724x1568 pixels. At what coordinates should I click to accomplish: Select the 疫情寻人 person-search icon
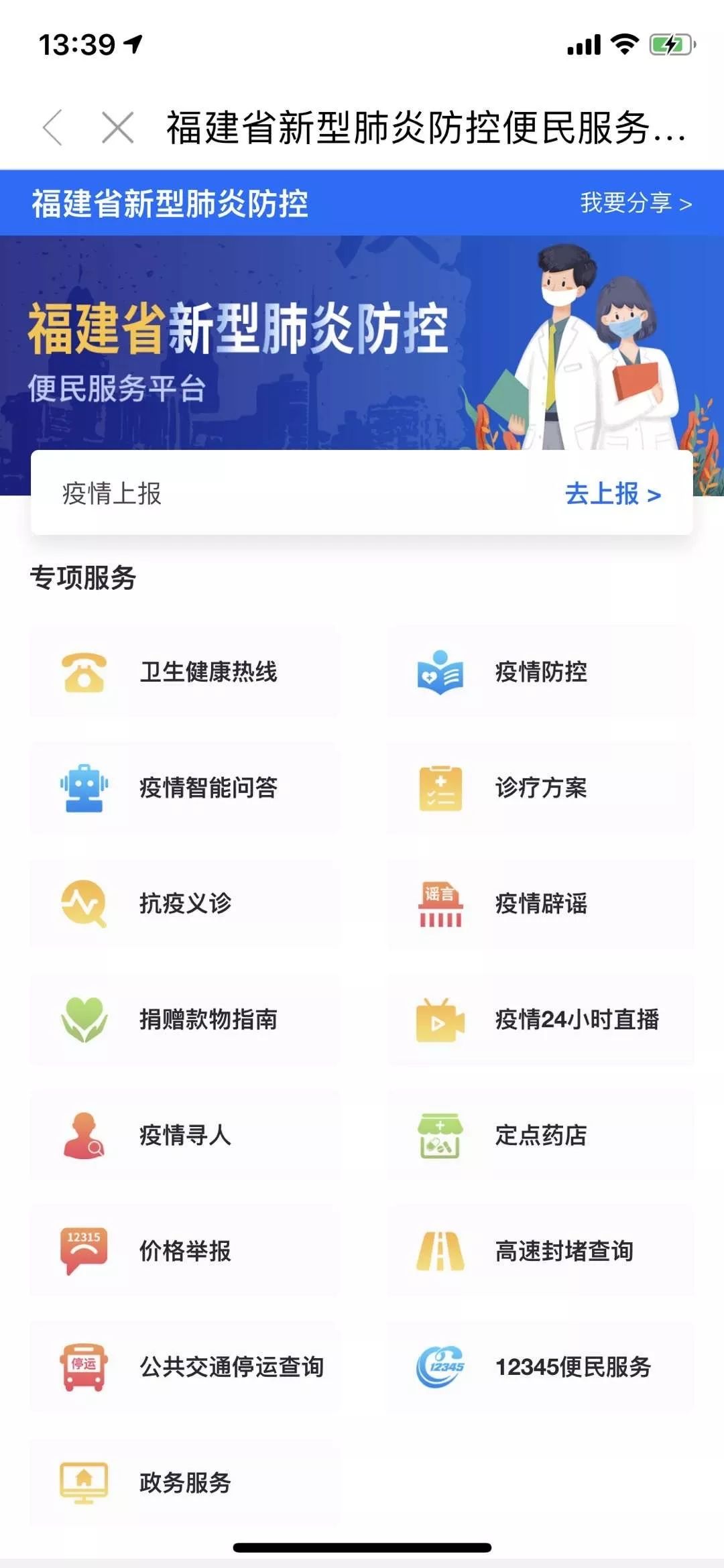point(84,1134)
